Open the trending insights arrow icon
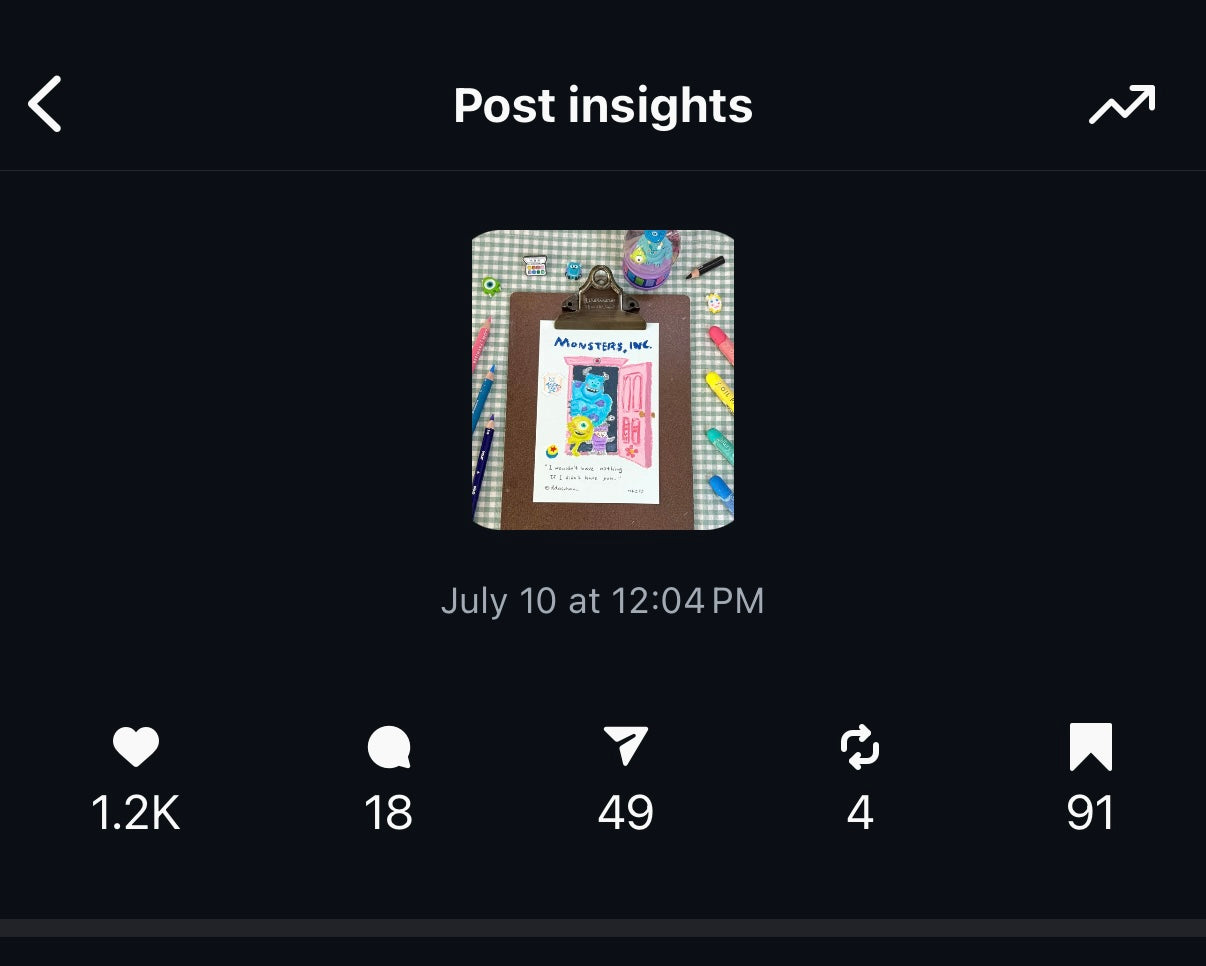Viewport: 1206px width, 966px height. 1121,105
